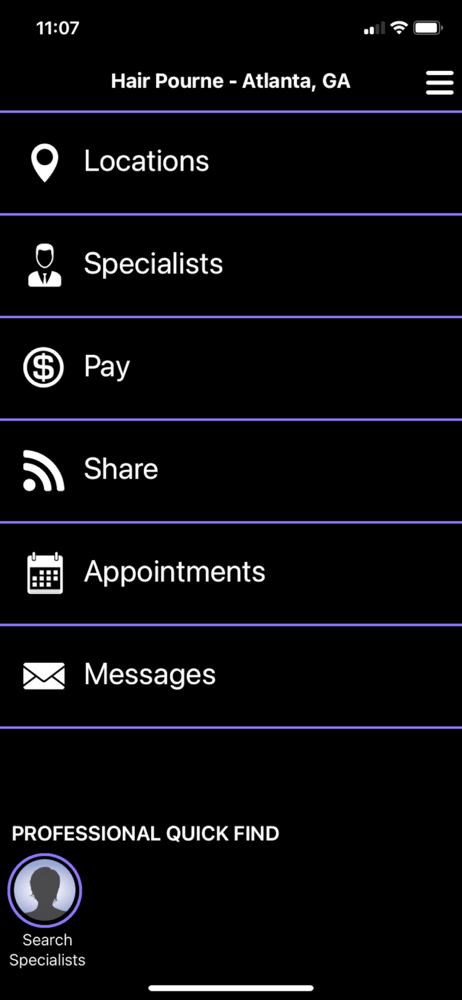Open Messages

click(231, 677)
